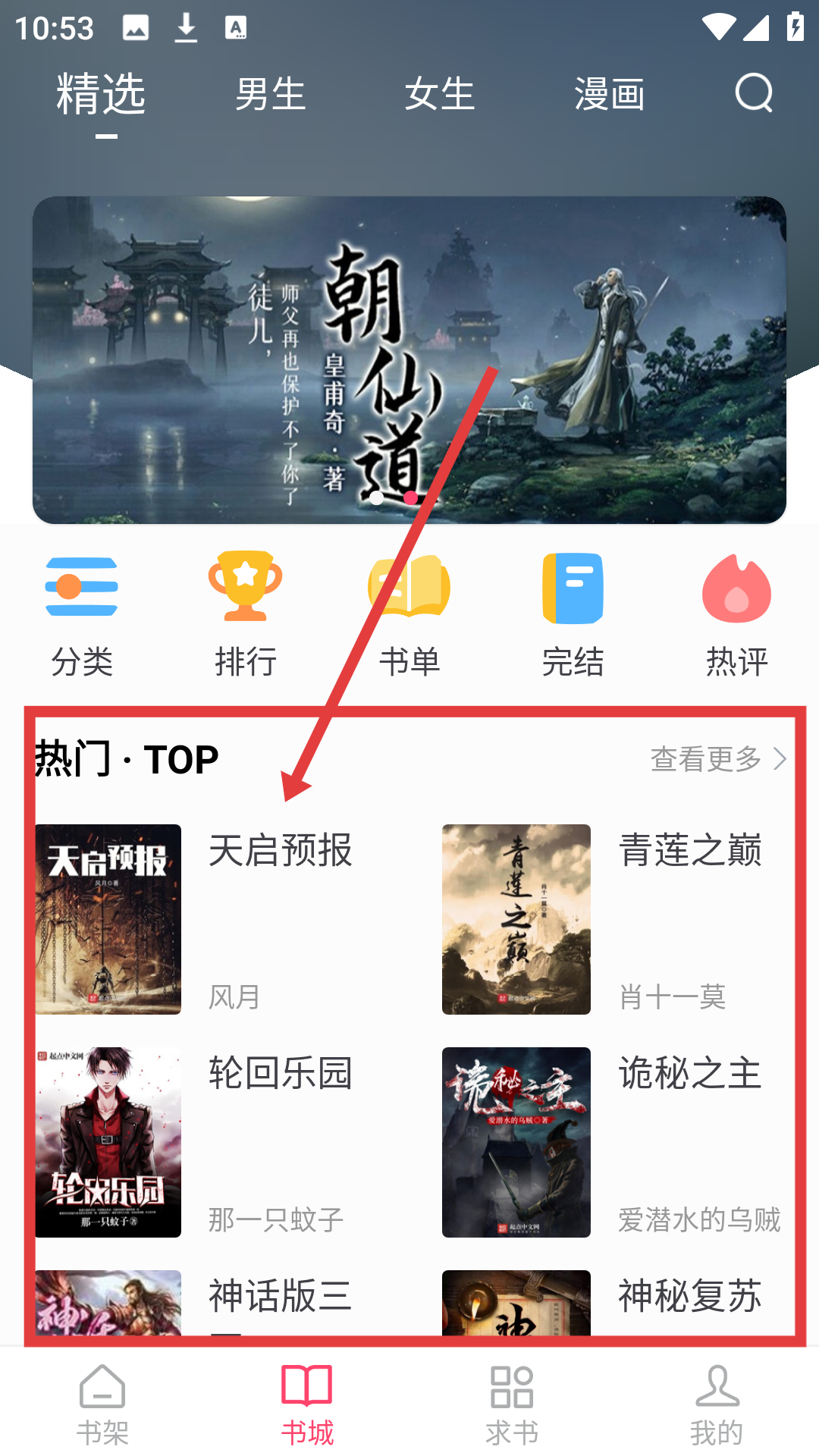The image size is (819, 1456).
Task: Select the 精选 tab
Action: click(x=101, y=95)
